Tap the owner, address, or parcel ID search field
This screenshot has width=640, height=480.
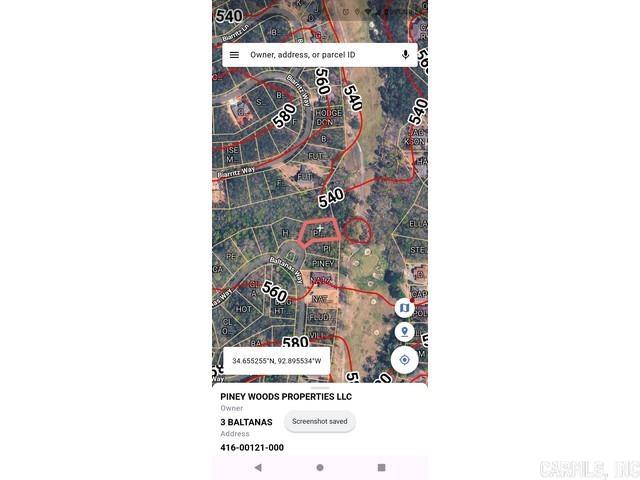point(315,55)
